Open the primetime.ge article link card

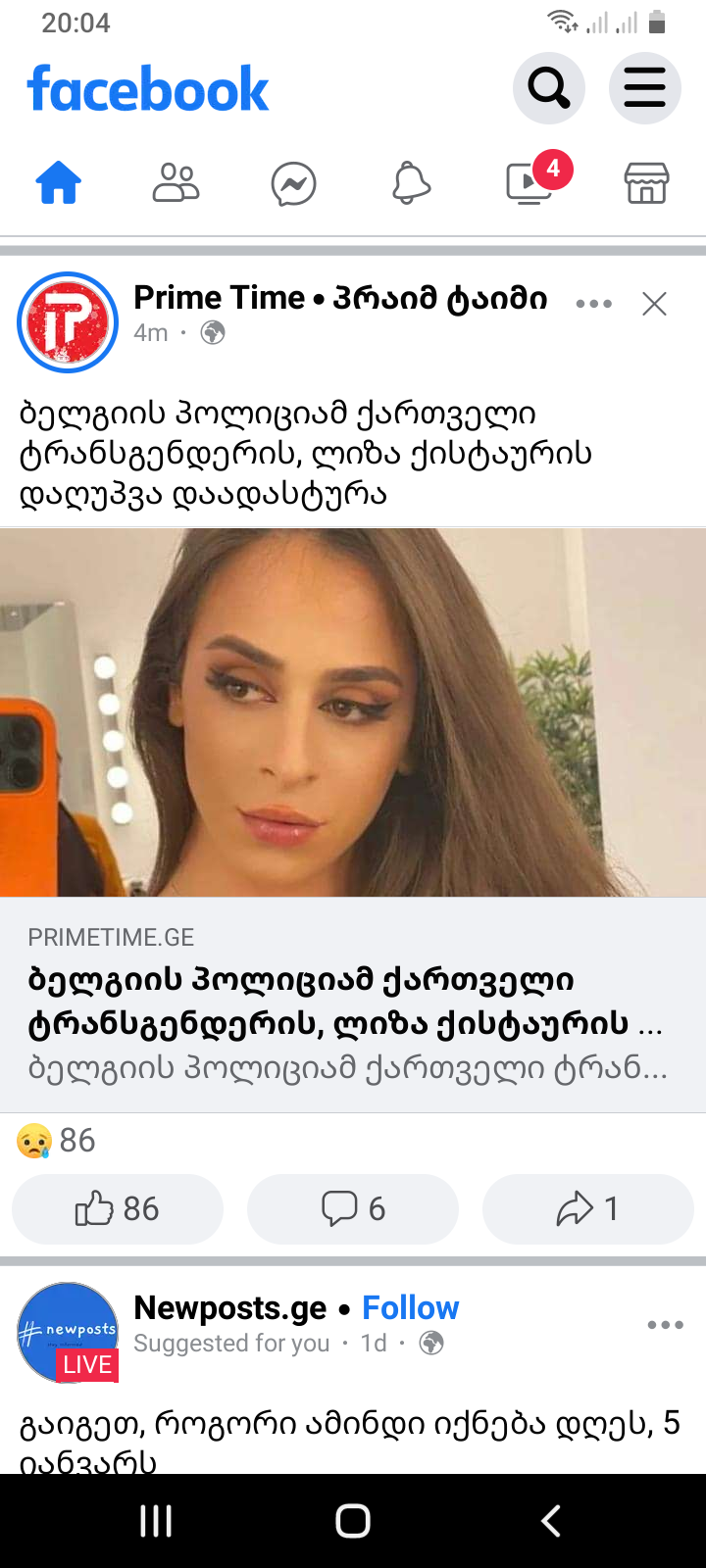353,1004
